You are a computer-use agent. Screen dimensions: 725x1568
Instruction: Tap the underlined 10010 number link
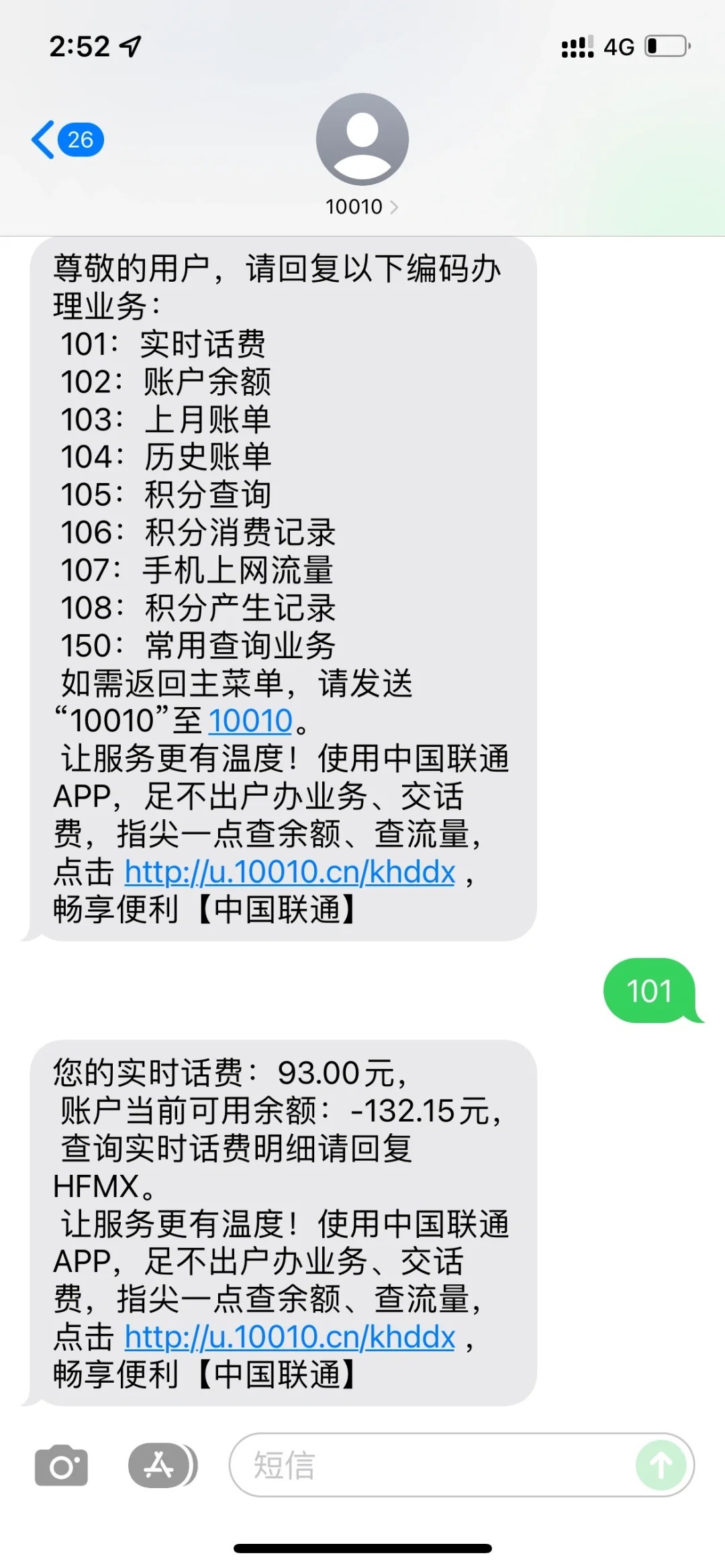click(x=250, y=721)
